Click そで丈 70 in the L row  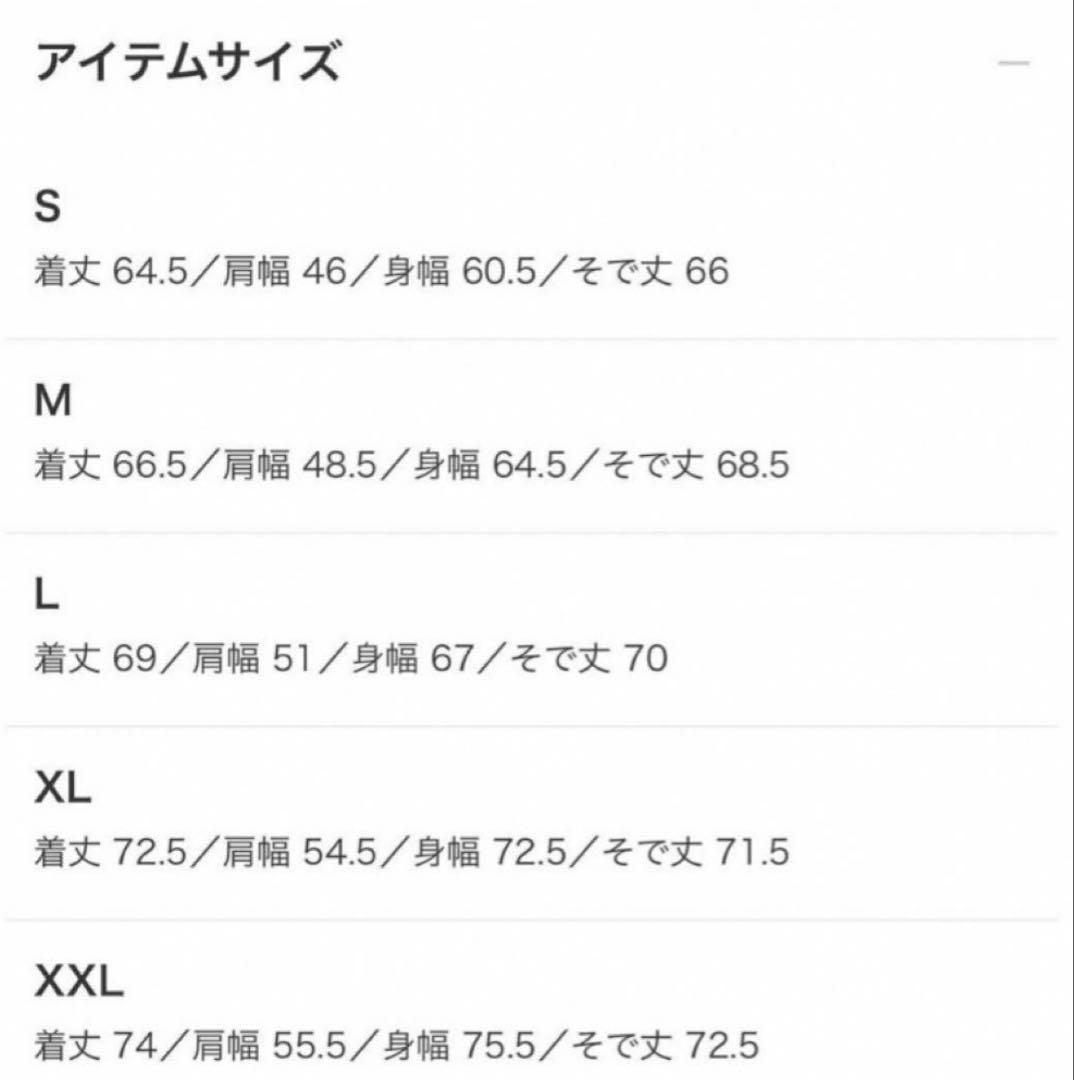(590, 657)
